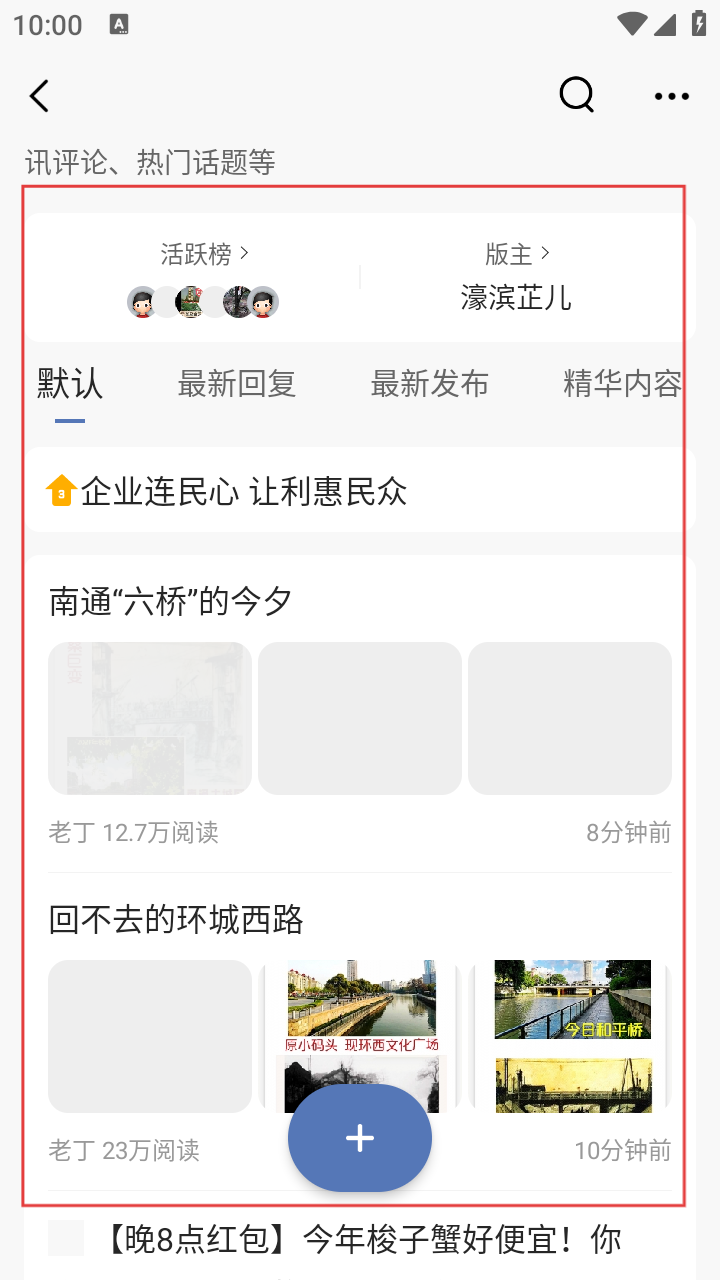Switch to the 默认 tab
This screenshot has width=720, height=1280.
pyautogui.click(x=70, y=384)
